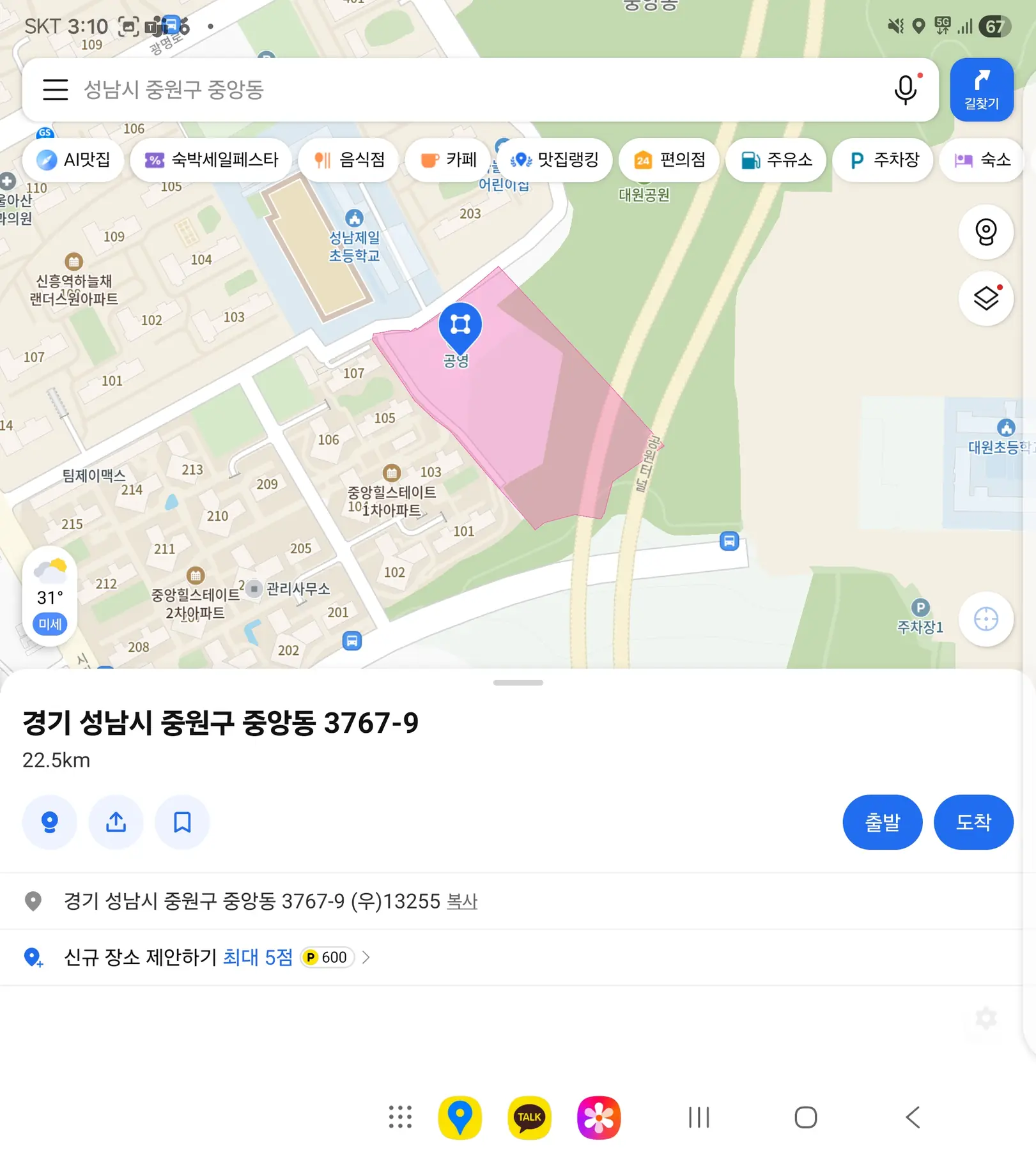This screenshot has width=1036, height=1150.
Task: Open 맛집랭킹 chip
Action: tap(555, 160)
